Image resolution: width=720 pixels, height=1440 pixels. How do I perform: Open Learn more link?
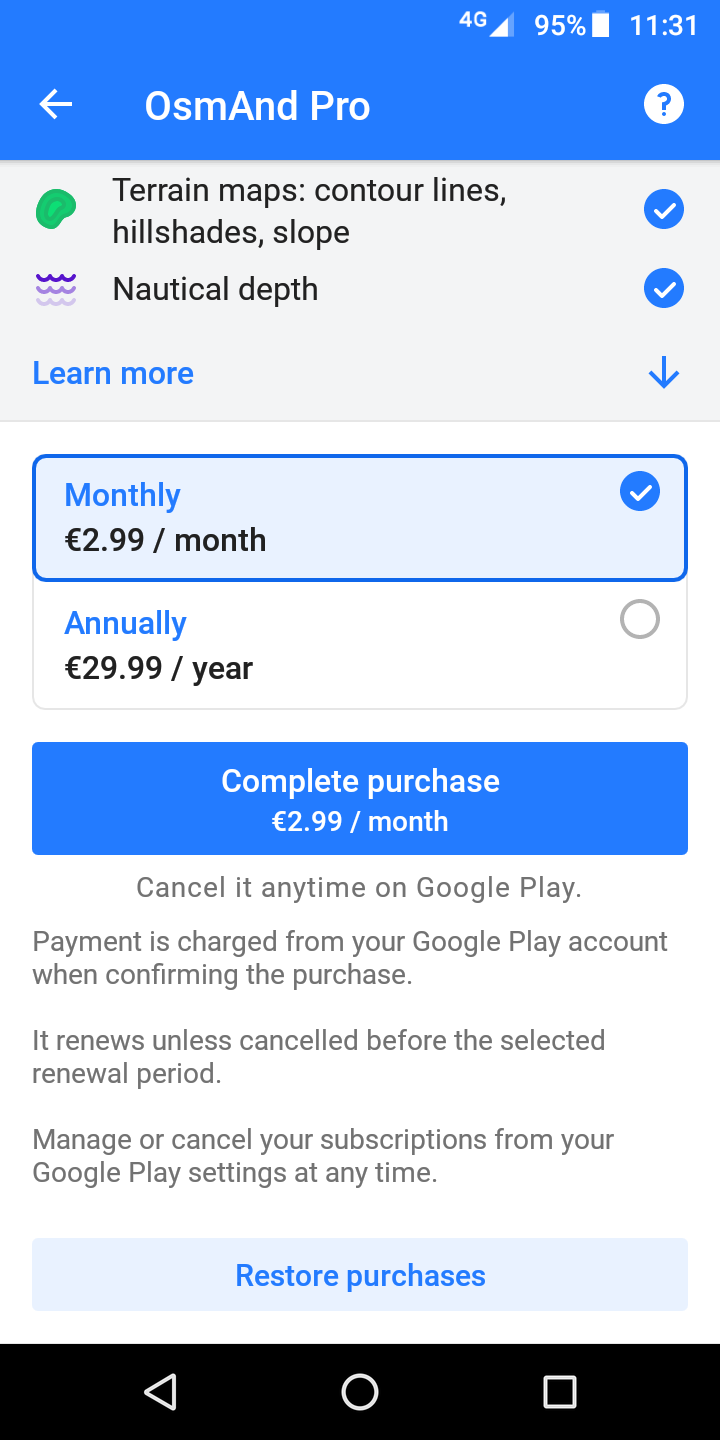pyautogui.click(x=112, y=372)
